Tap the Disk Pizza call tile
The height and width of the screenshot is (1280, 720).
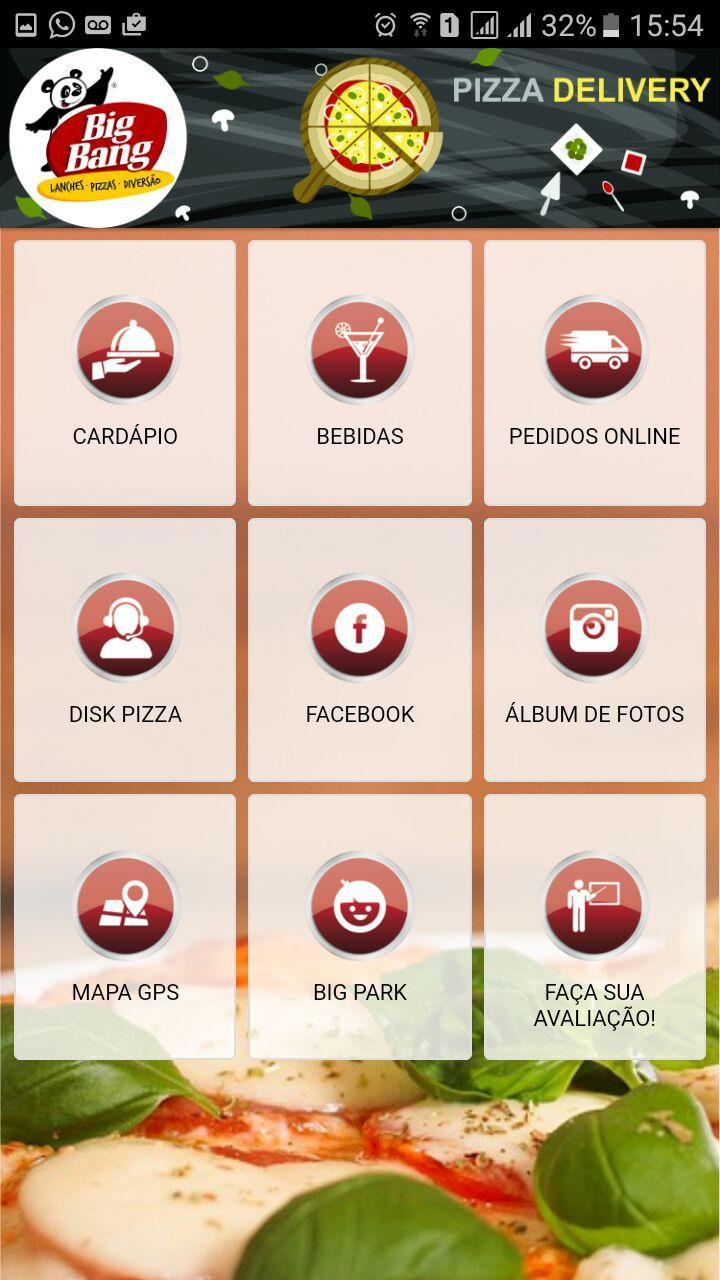click(x=125, y=650)
